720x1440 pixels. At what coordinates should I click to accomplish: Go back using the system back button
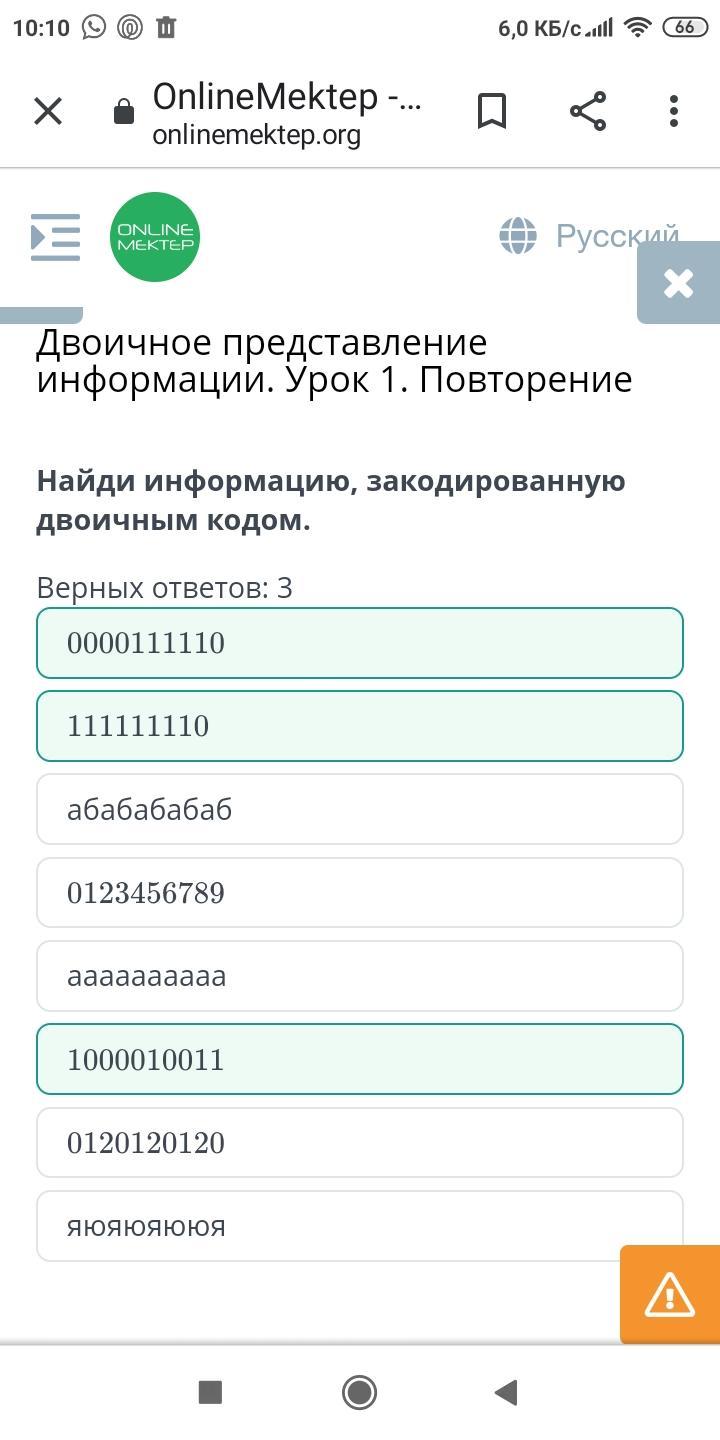[x=506, y=1392]
